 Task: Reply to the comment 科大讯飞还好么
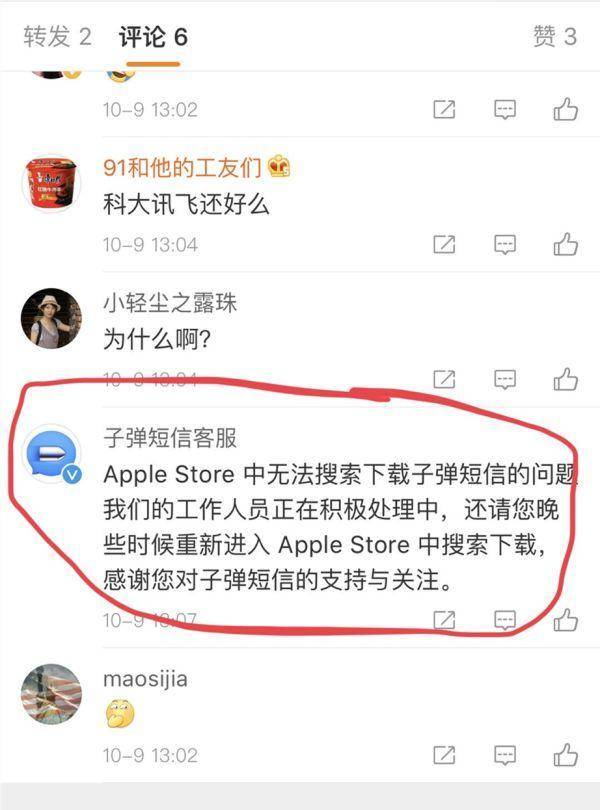(506, 244)
